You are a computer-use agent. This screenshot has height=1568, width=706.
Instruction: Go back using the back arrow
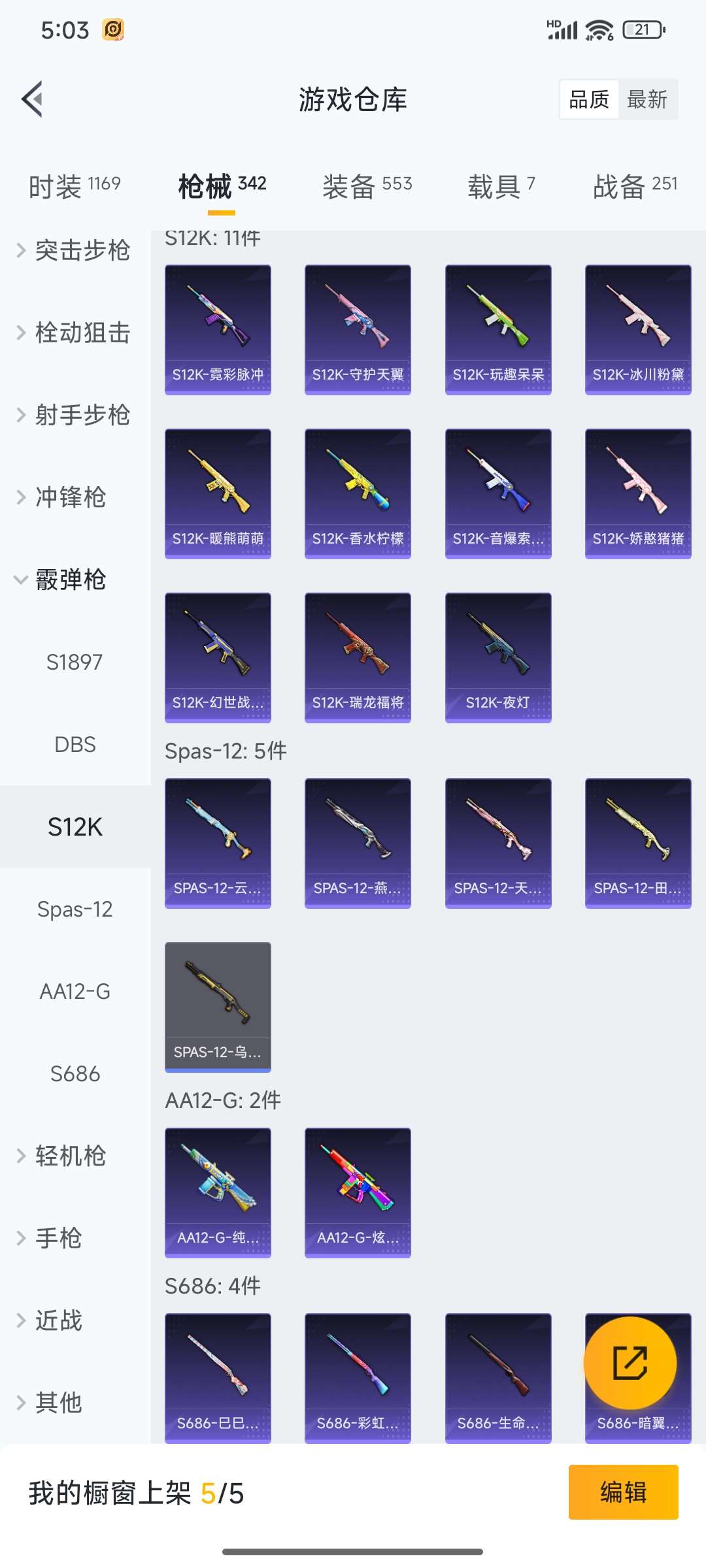click(x=33, y=99)
